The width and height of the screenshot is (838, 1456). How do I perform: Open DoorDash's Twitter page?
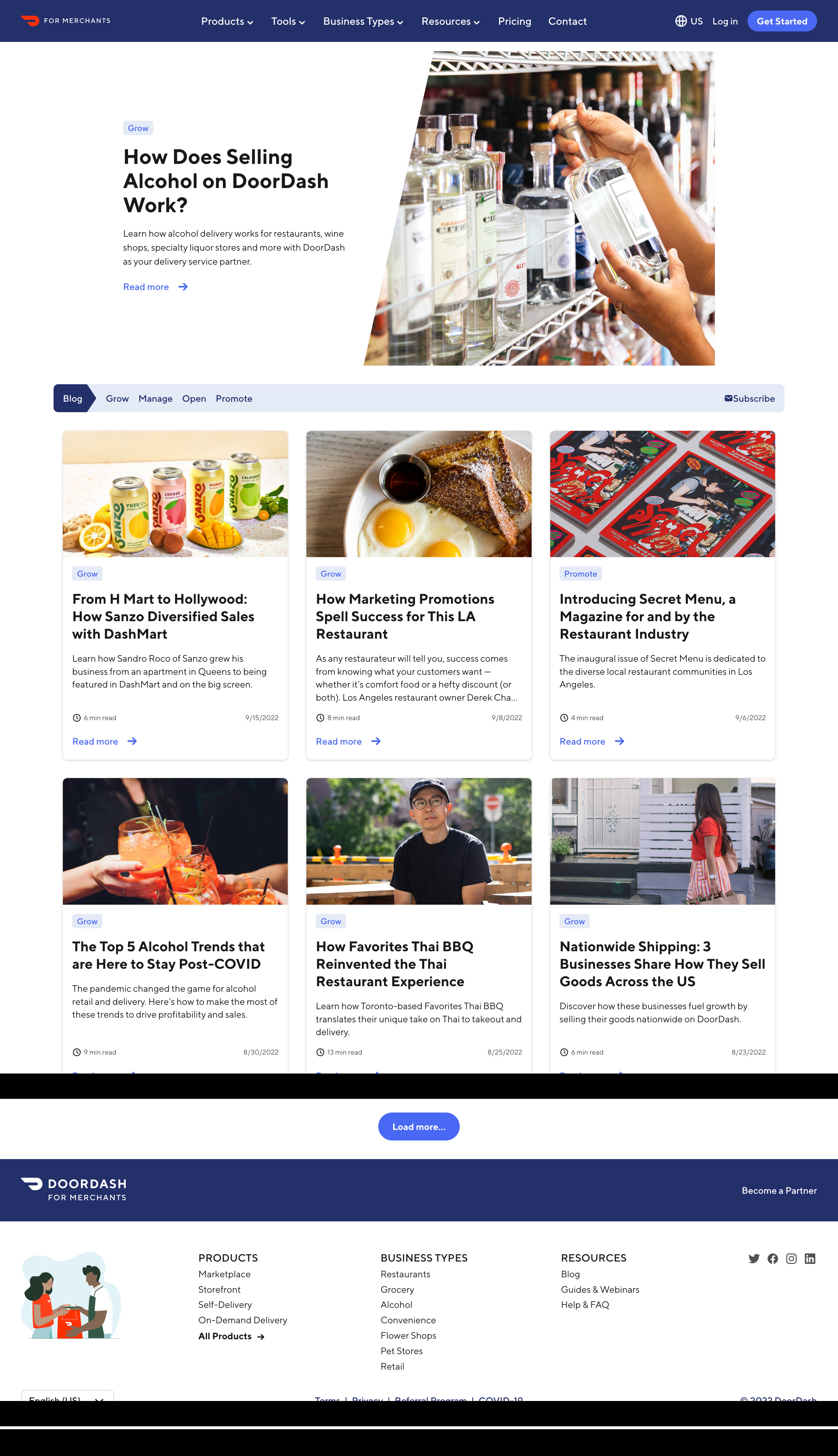coord(754,1259)
